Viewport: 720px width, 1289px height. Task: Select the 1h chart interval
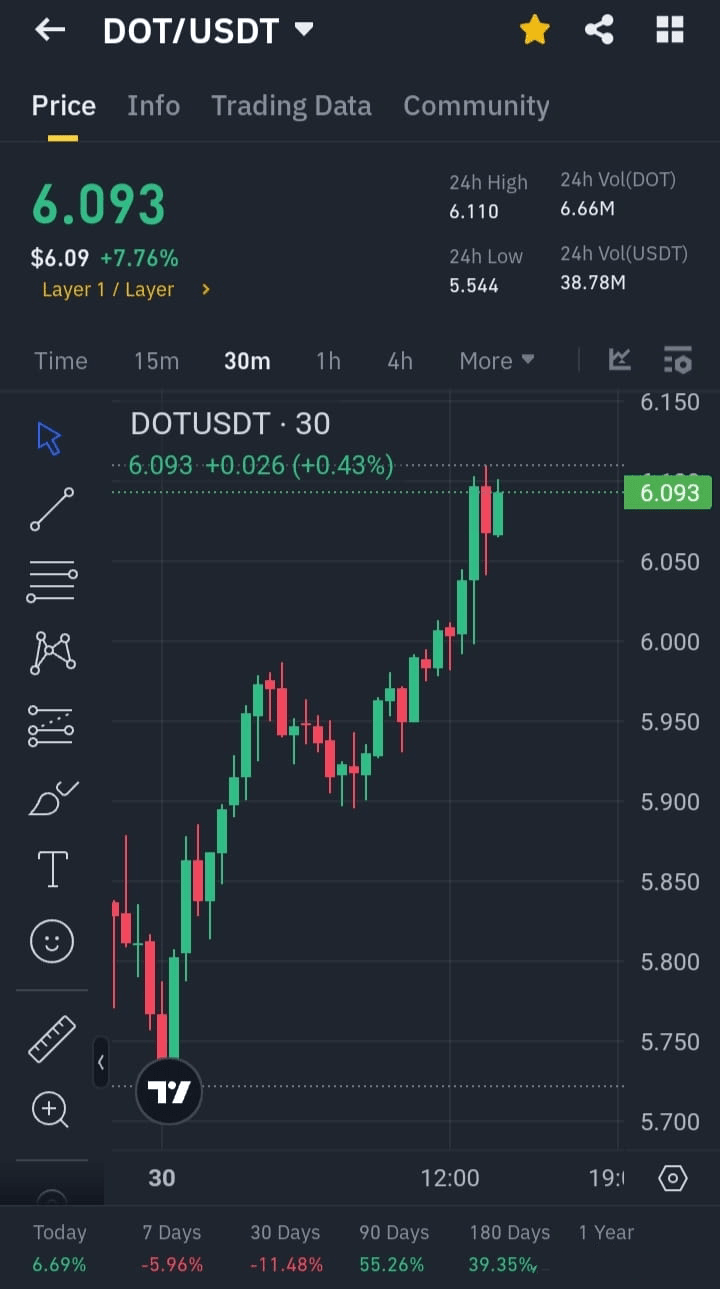pos(328,361)
